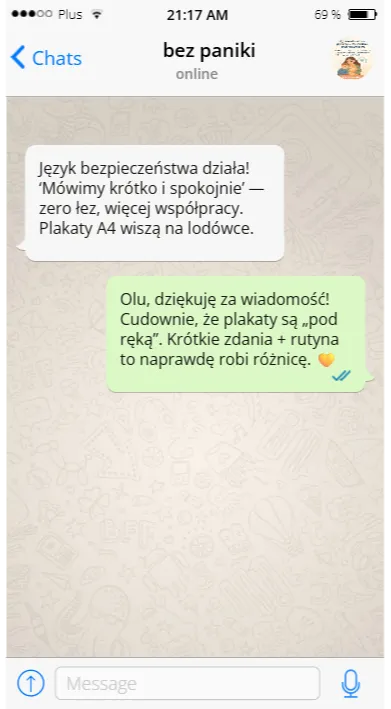This screenshot has height=709, width=391.
Task: Tap the Message text field
Action: click(x=187, y=683)
